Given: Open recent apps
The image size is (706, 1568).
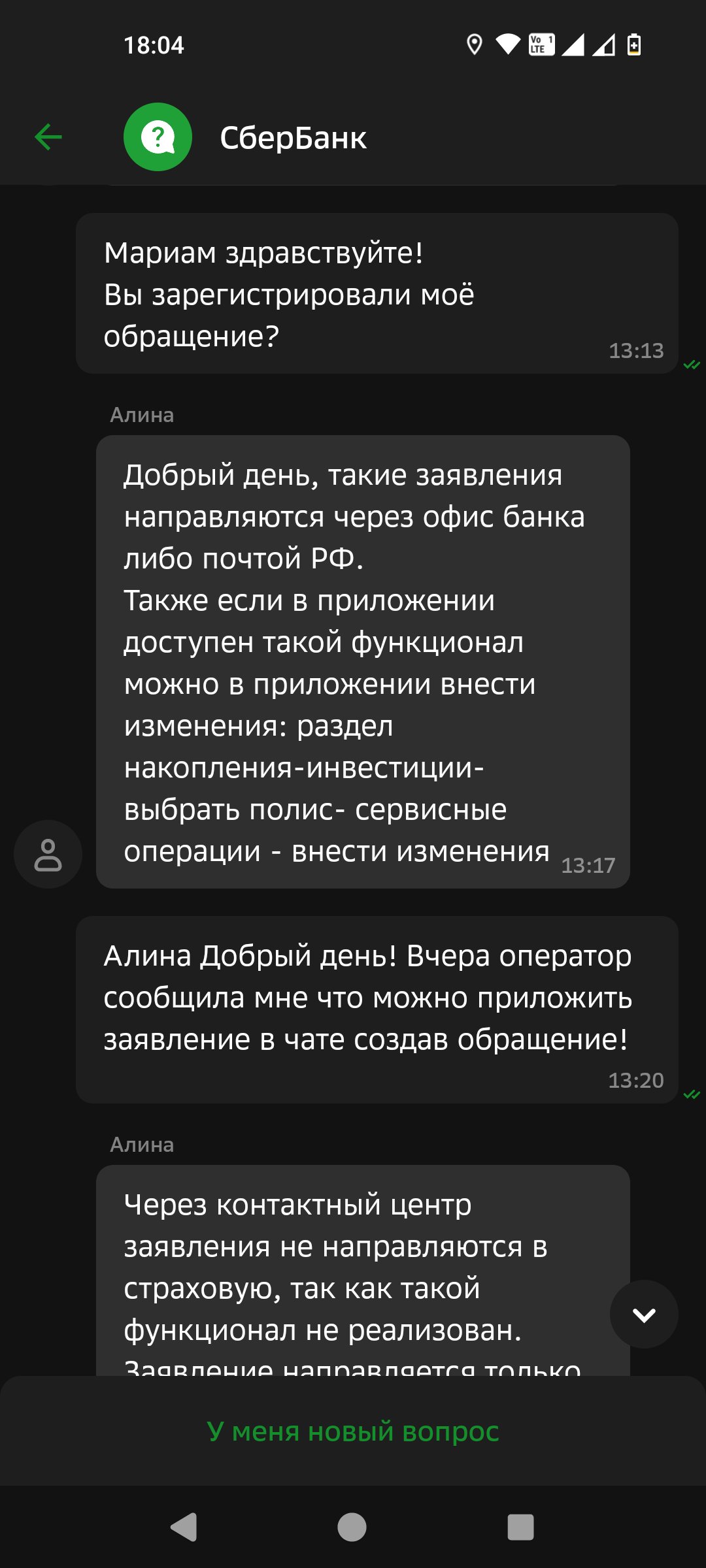Looking at the screenshot, I should coord(520,1527).
